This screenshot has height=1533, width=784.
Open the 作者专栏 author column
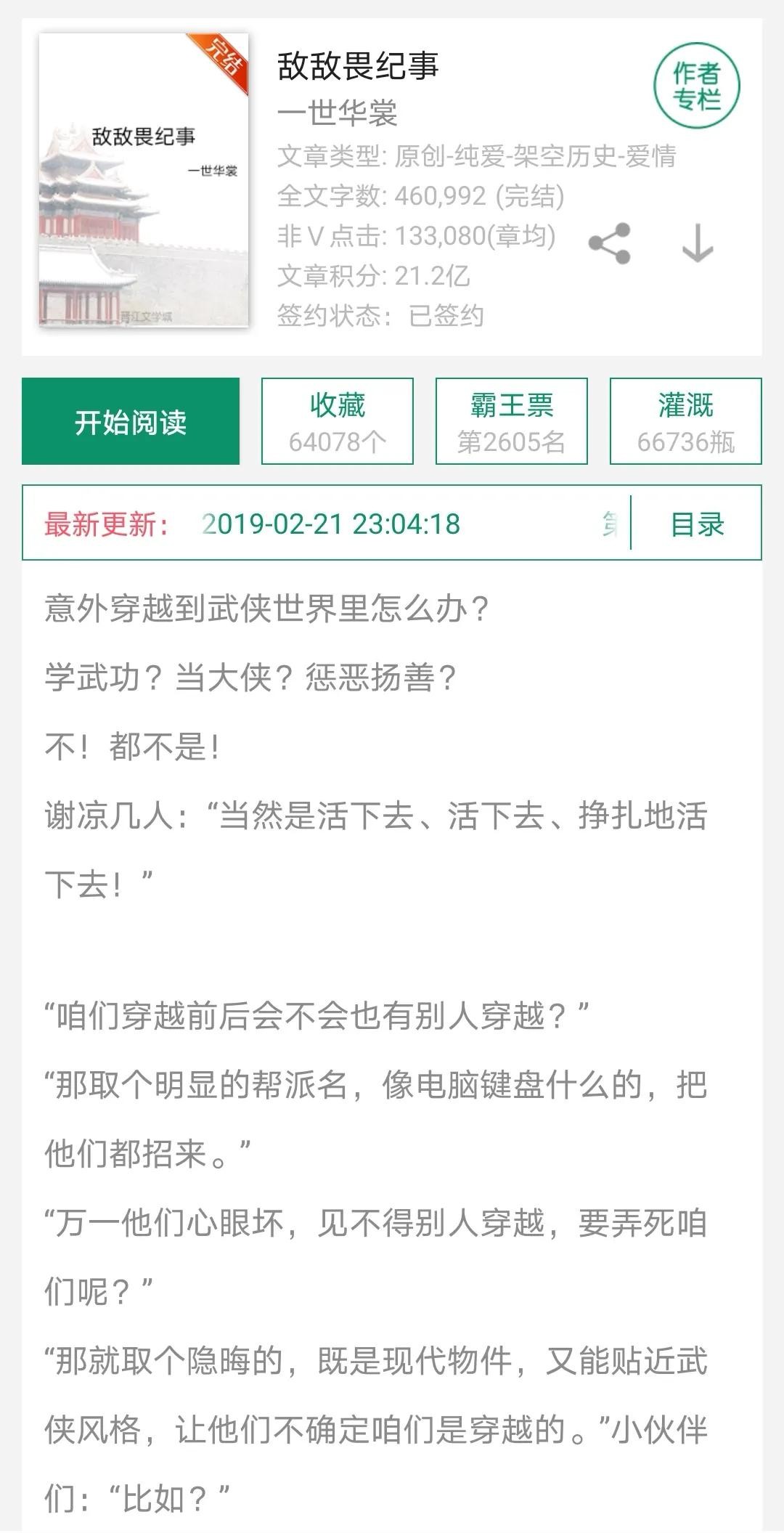(x=696, y=86)
